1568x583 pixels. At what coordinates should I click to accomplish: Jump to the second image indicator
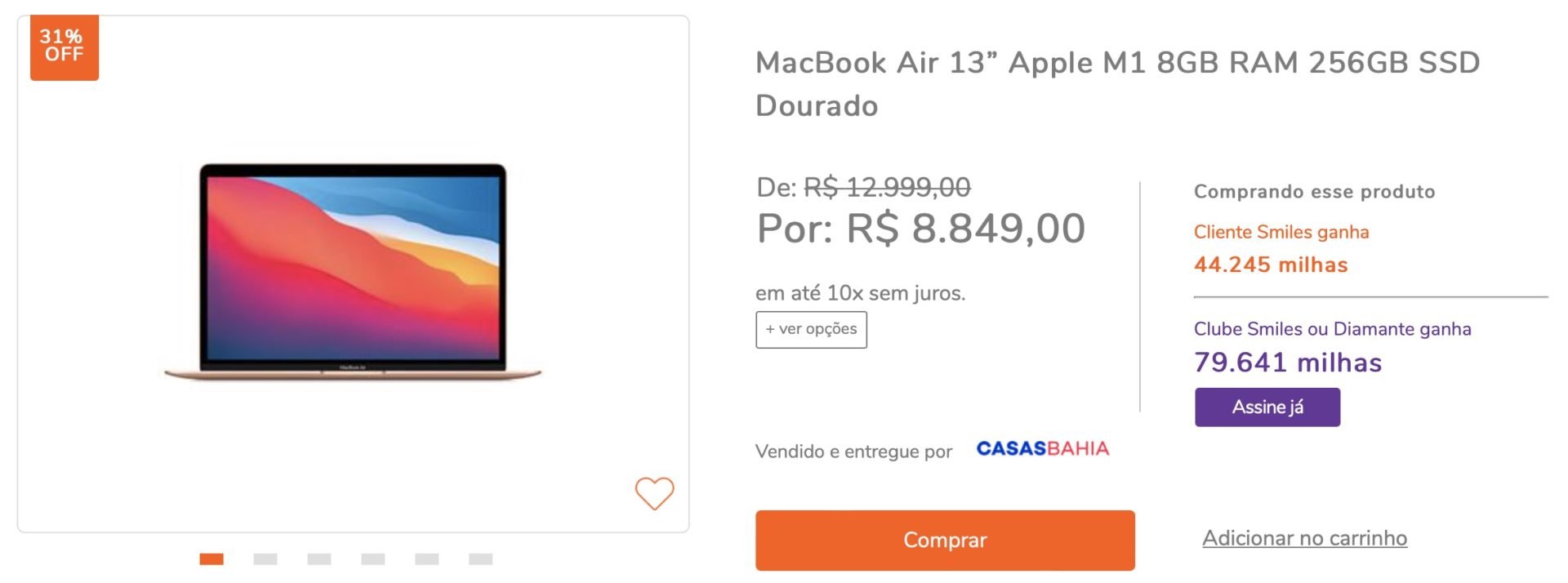265,559
